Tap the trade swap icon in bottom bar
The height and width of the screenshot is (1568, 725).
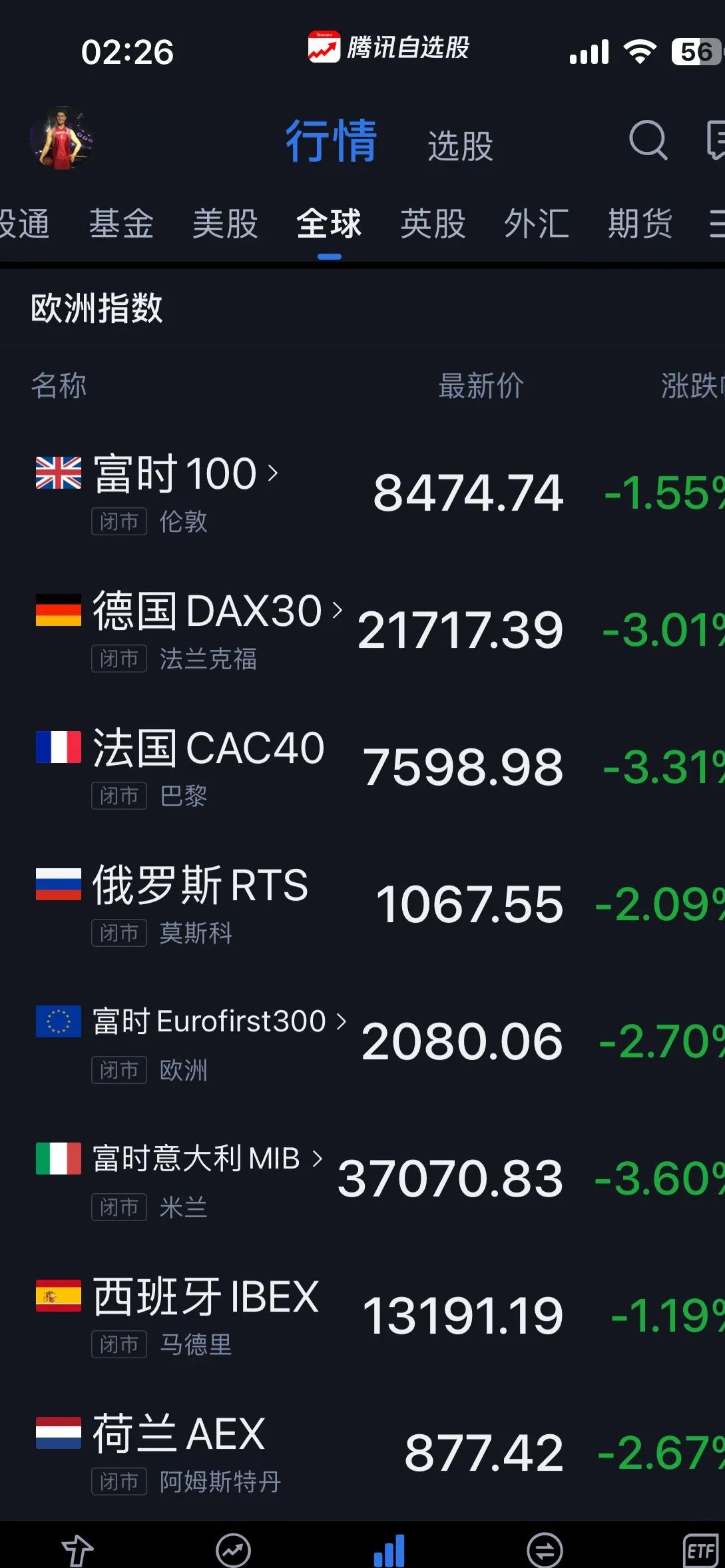[545, 1551]
